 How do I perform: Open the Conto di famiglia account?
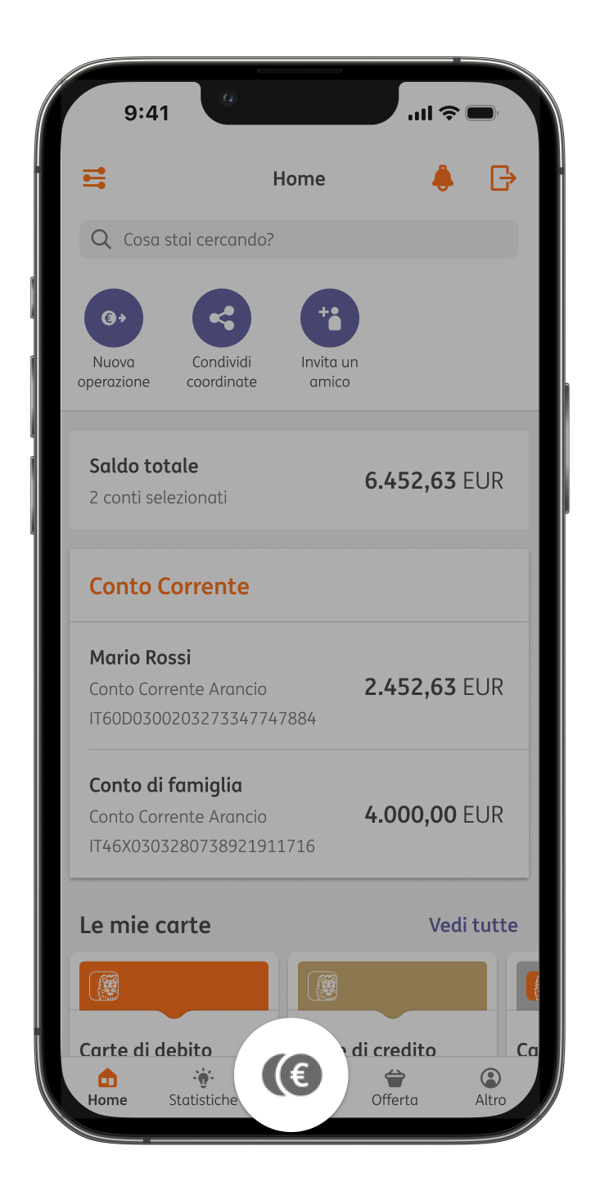pyautogui.click(x=299, y=815)
